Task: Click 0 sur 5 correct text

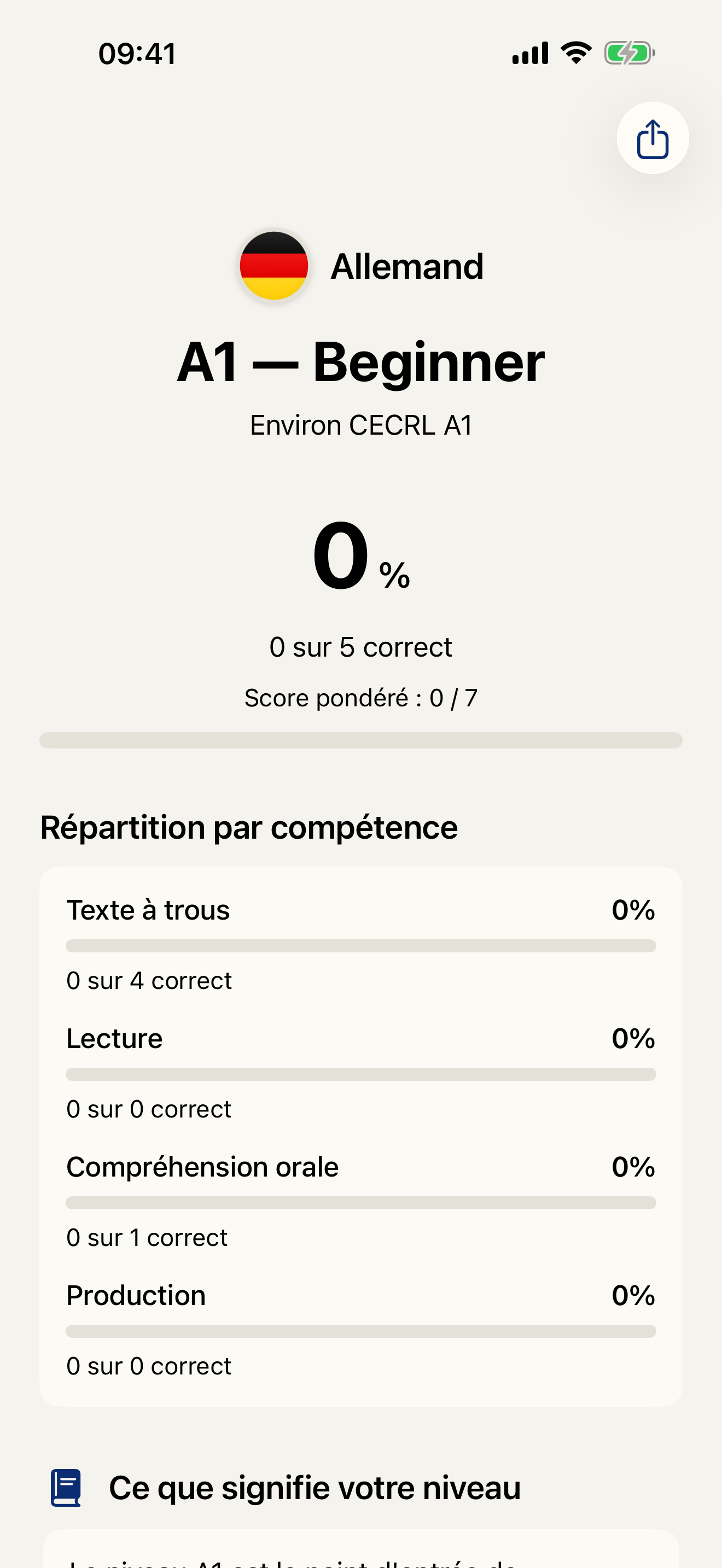Action: [x=361, y=646]
